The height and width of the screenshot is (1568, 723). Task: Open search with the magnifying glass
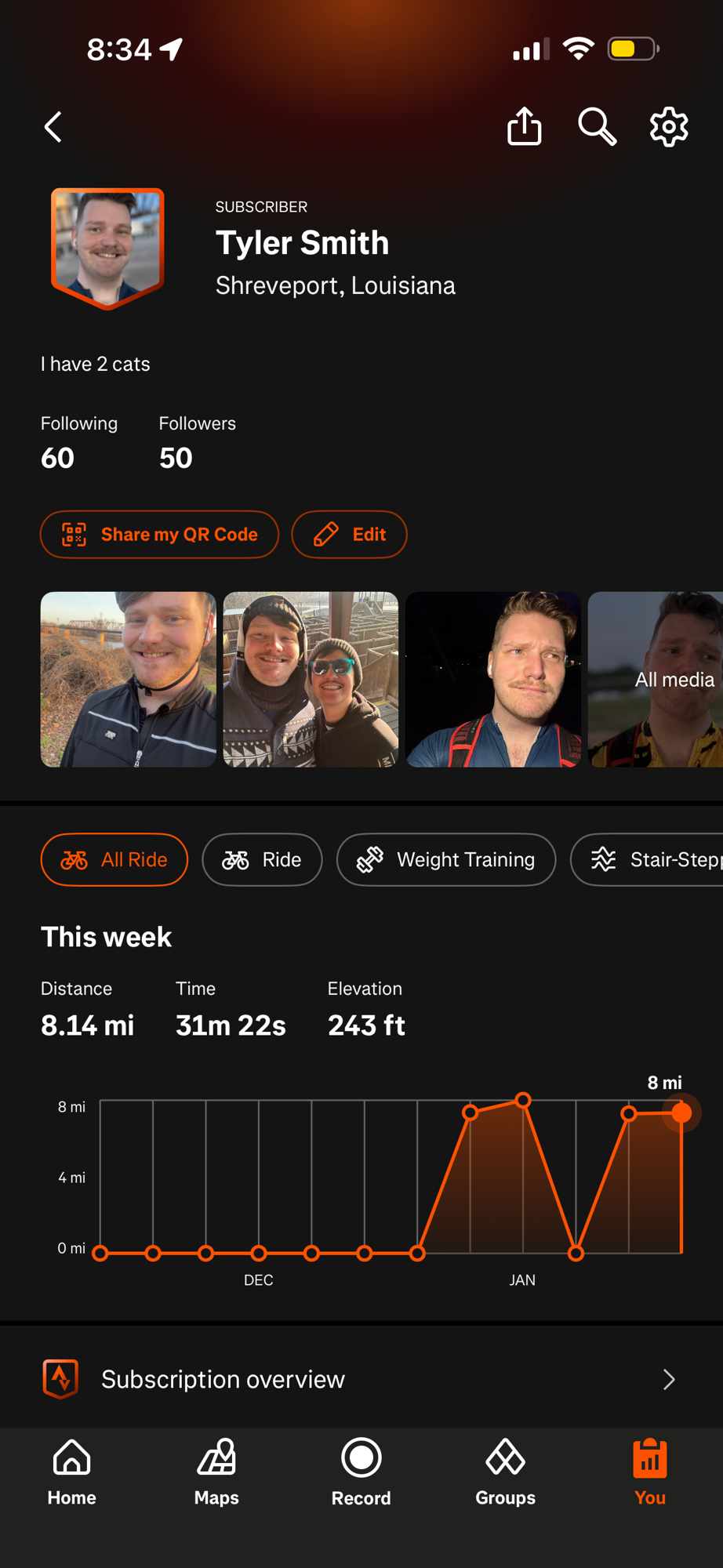(x=597, y=127)
